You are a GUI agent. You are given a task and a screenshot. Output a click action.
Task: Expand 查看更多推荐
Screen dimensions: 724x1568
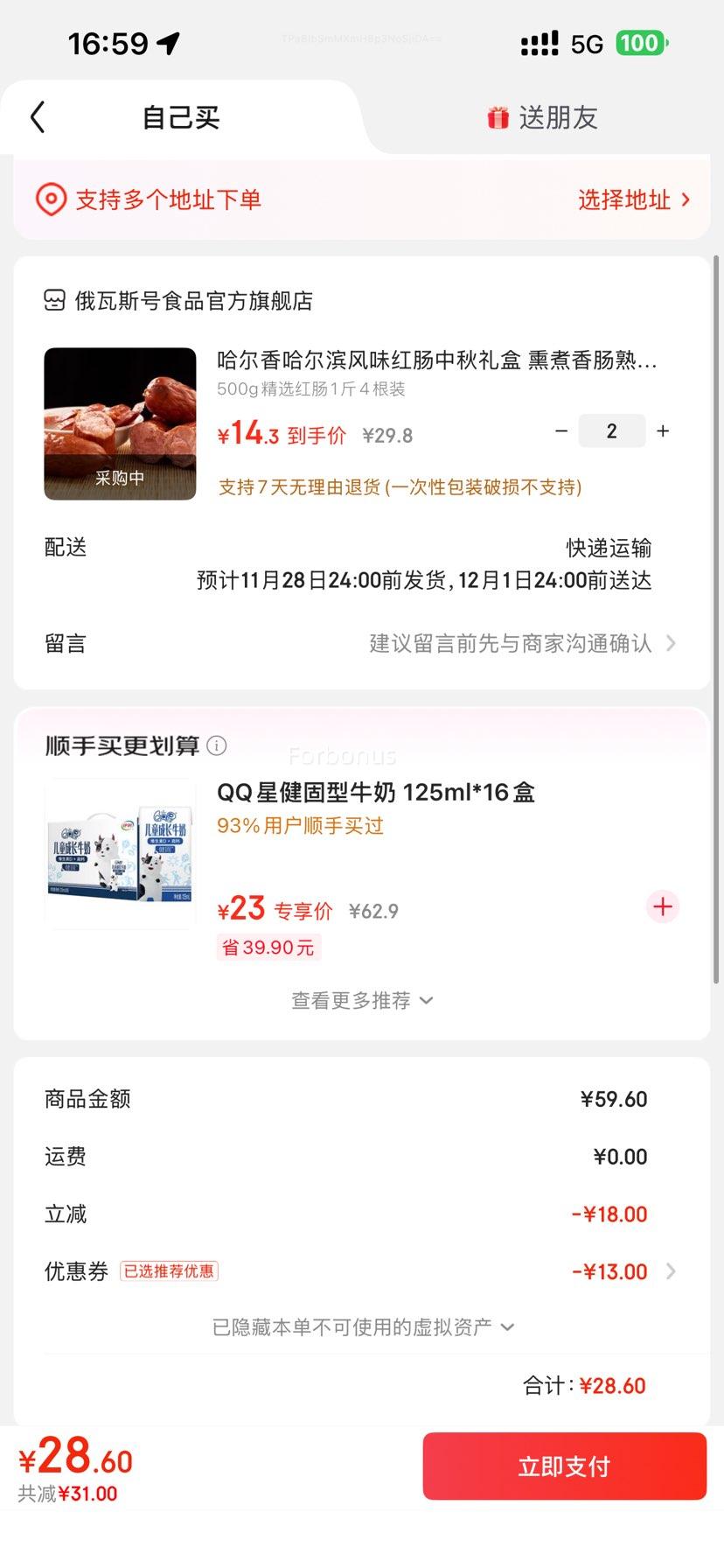coord(361,1000)
